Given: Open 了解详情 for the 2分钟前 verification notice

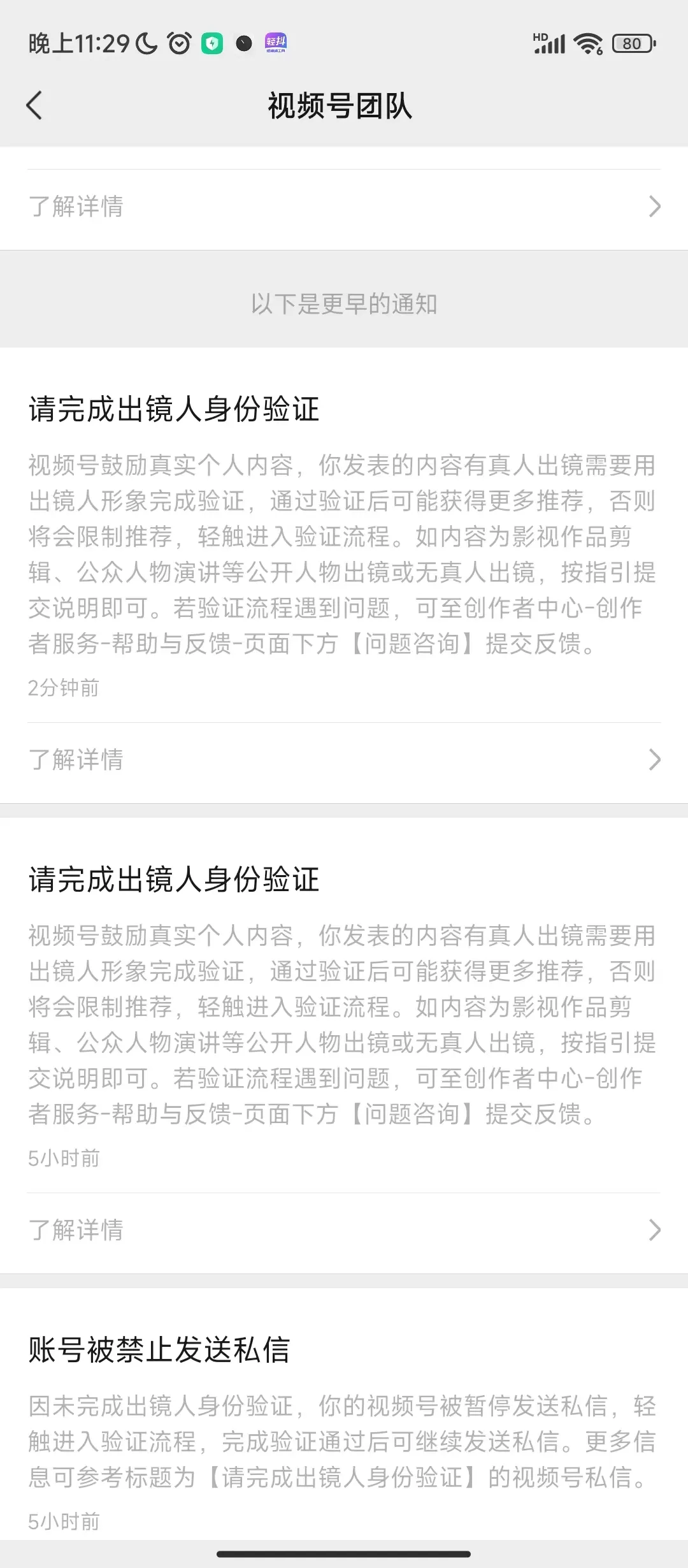Looking at the screenshot, I should (344, 760).
